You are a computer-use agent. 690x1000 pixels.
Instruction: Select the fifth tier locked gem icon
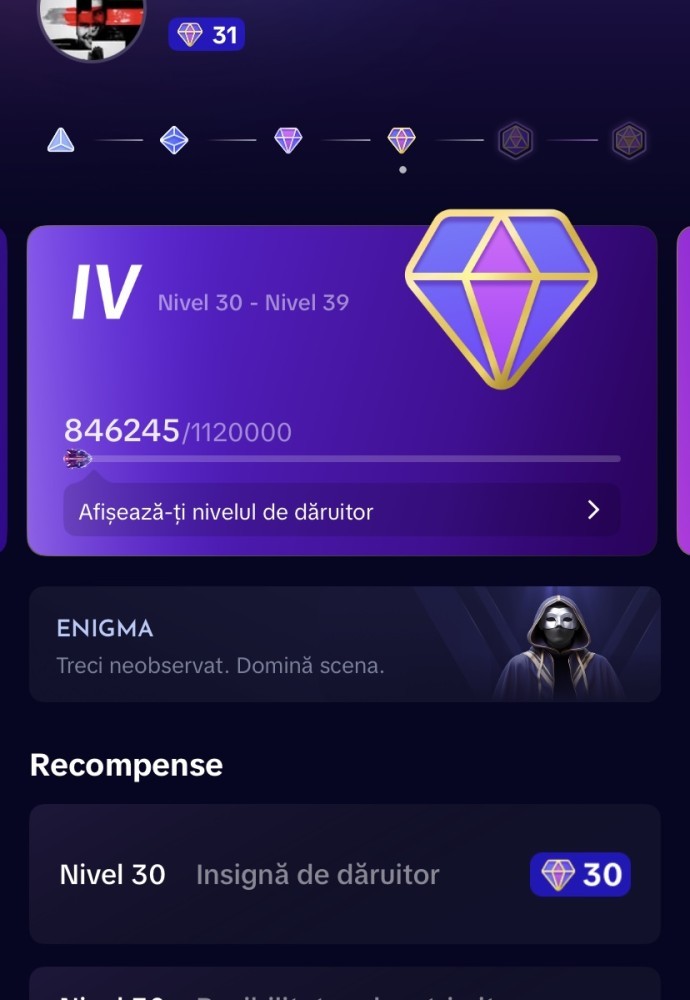coord(515,140)
